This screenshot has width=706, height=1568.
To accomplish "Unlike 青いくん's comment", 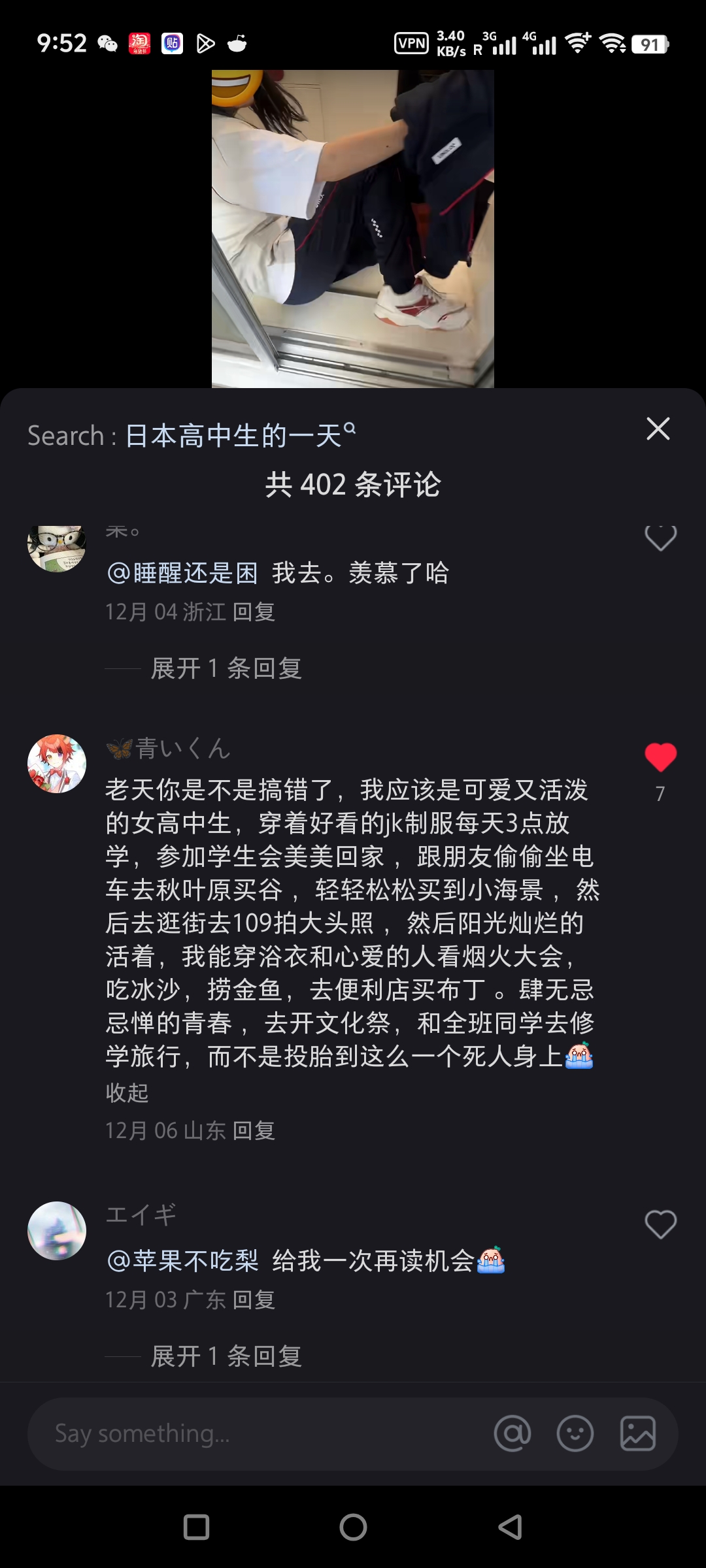I will point(660,758).
